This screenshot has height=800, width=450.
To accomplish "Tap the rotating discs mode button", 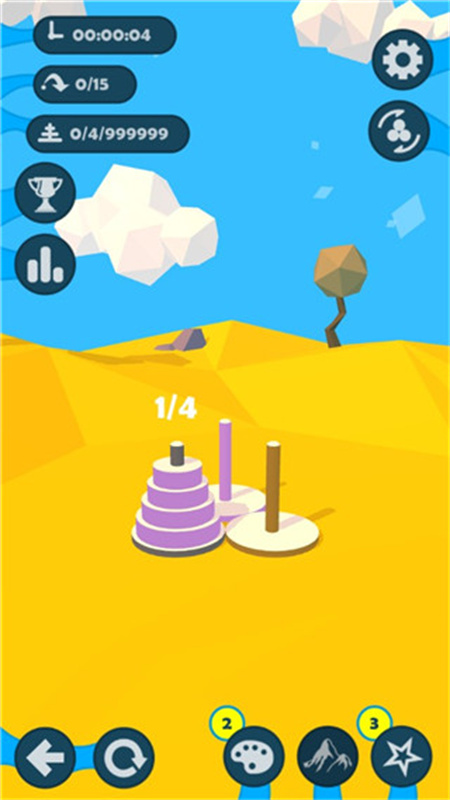I will click(x=399, y=131).
